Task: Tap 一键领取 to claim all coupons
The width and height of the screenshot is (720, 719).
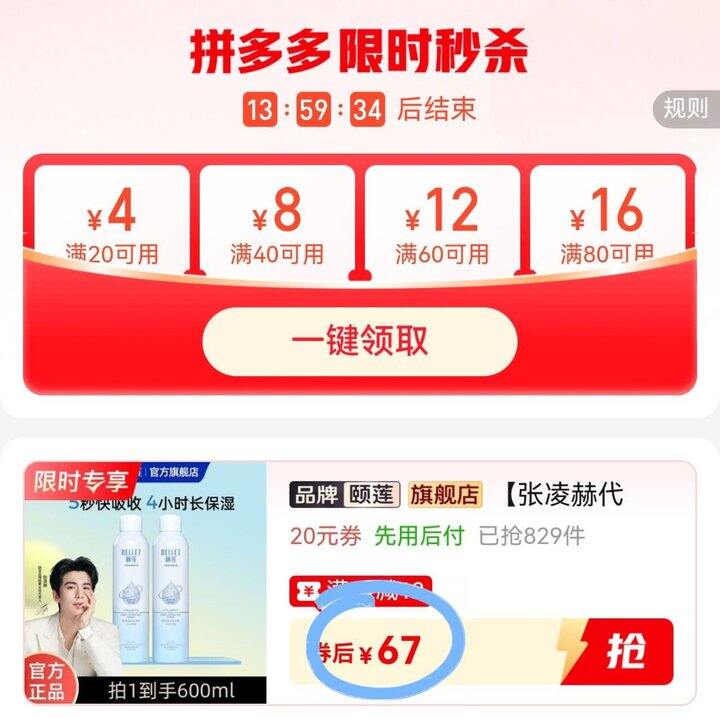Action: (x=360, y=341)
